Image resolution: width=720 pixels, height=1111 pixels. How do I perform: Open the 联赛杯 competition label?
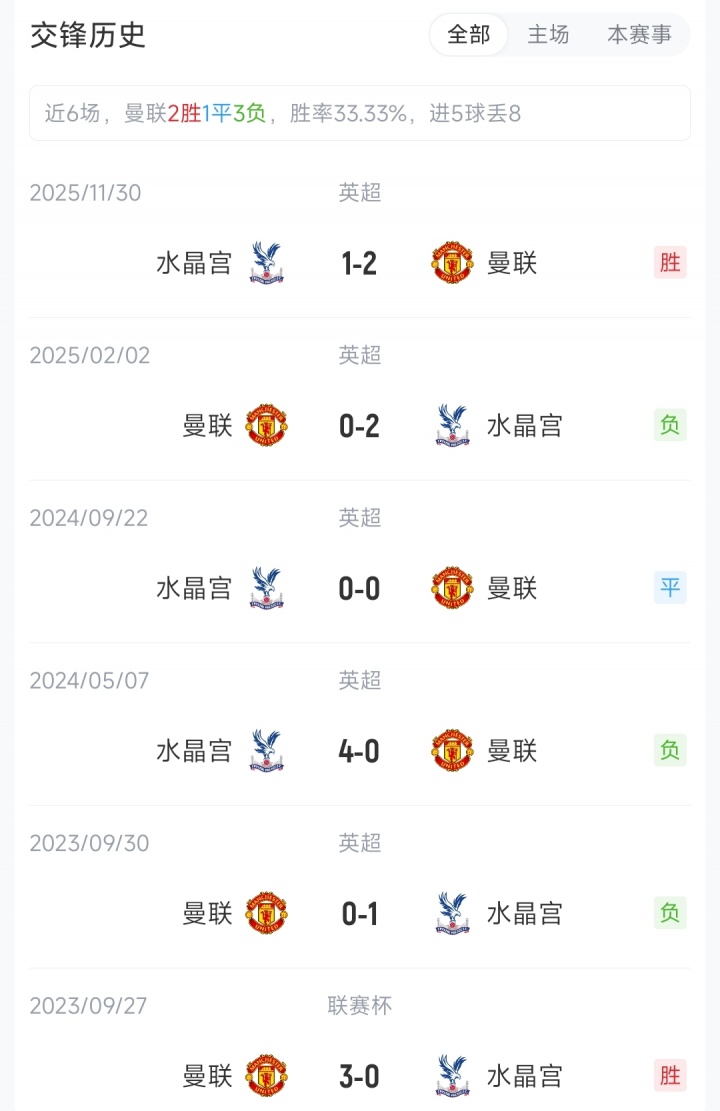click(360, 1006)
